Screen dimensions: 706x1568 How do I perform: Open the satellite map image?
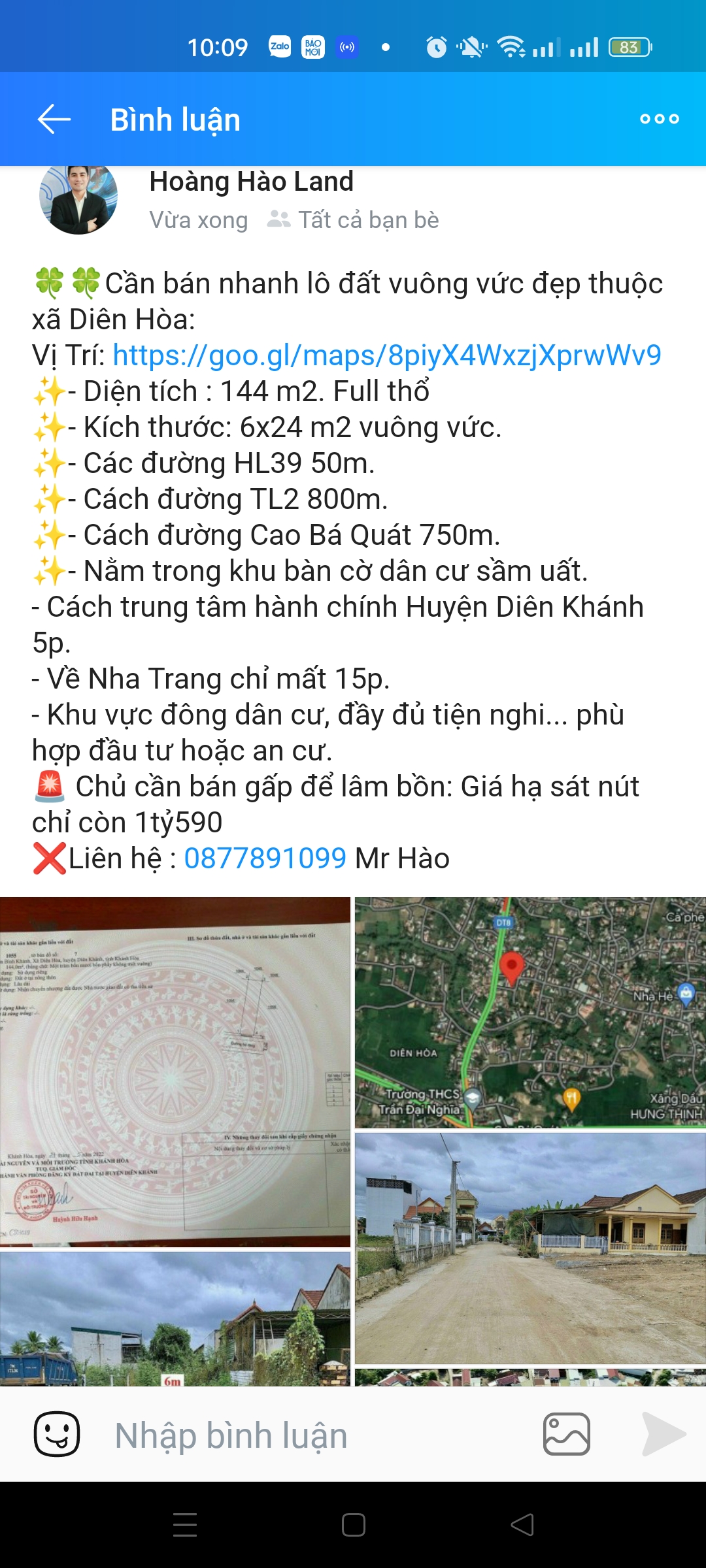coord(530,1013)
